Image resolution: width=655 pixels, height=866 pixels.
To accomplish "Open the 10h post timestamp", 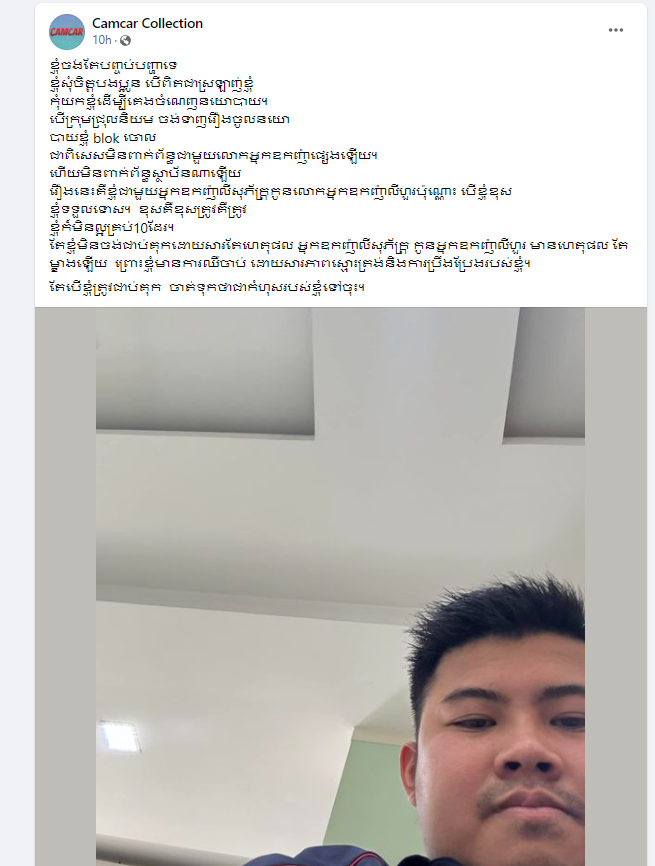I will tap(101, 40).
